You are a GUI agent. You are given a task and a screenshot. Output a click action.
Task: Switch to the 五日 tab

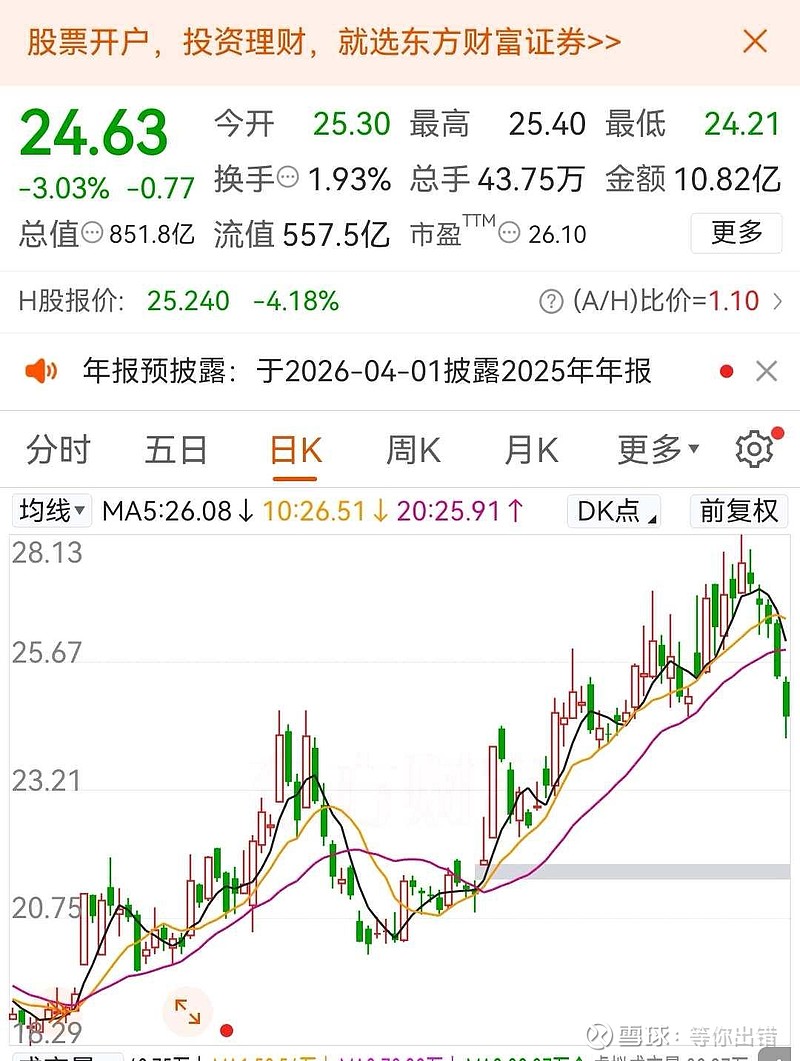[x=175, y=449]
